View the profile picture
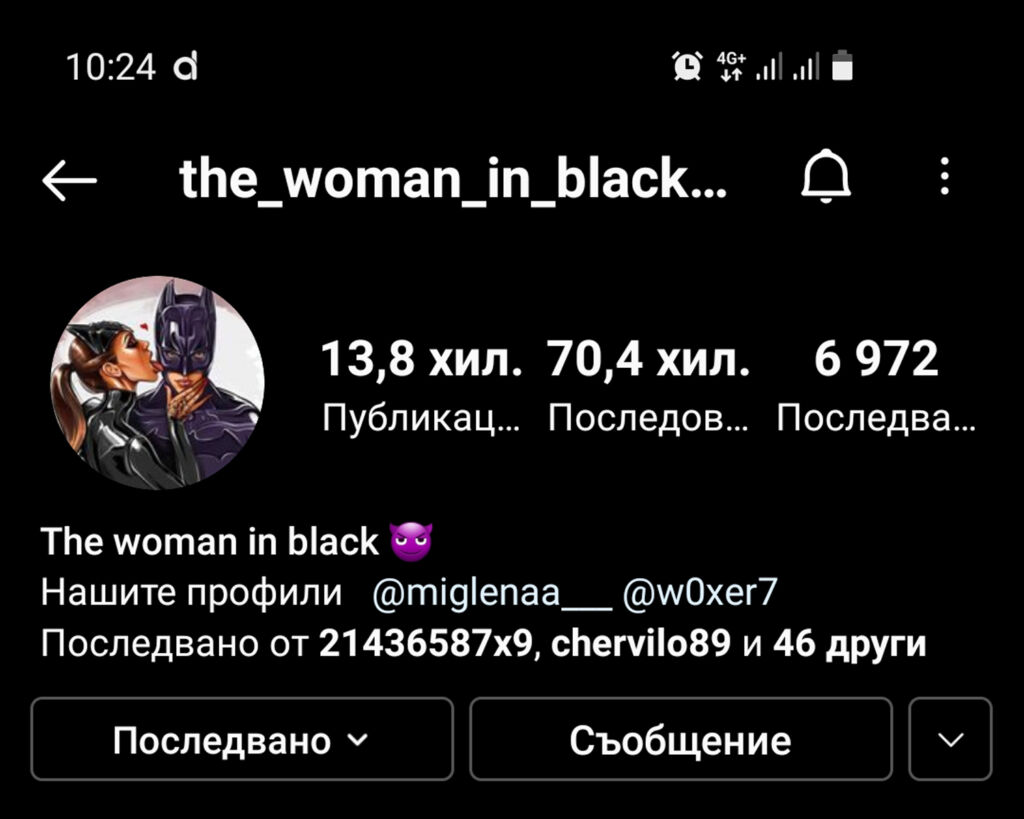The width and height of the screenshot is (1024, 819). tap(157, 383)
